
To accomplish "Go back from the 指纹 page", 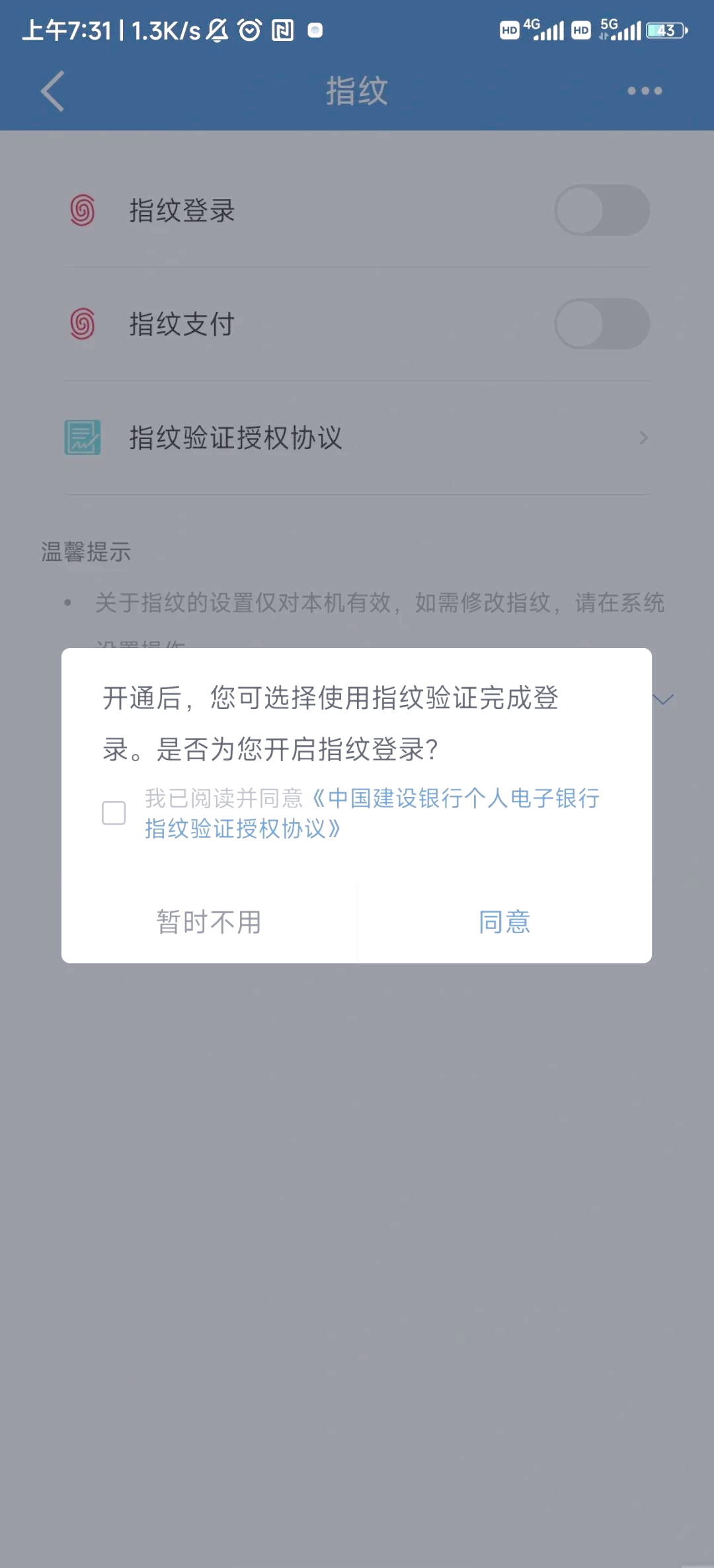I will 53,91.
